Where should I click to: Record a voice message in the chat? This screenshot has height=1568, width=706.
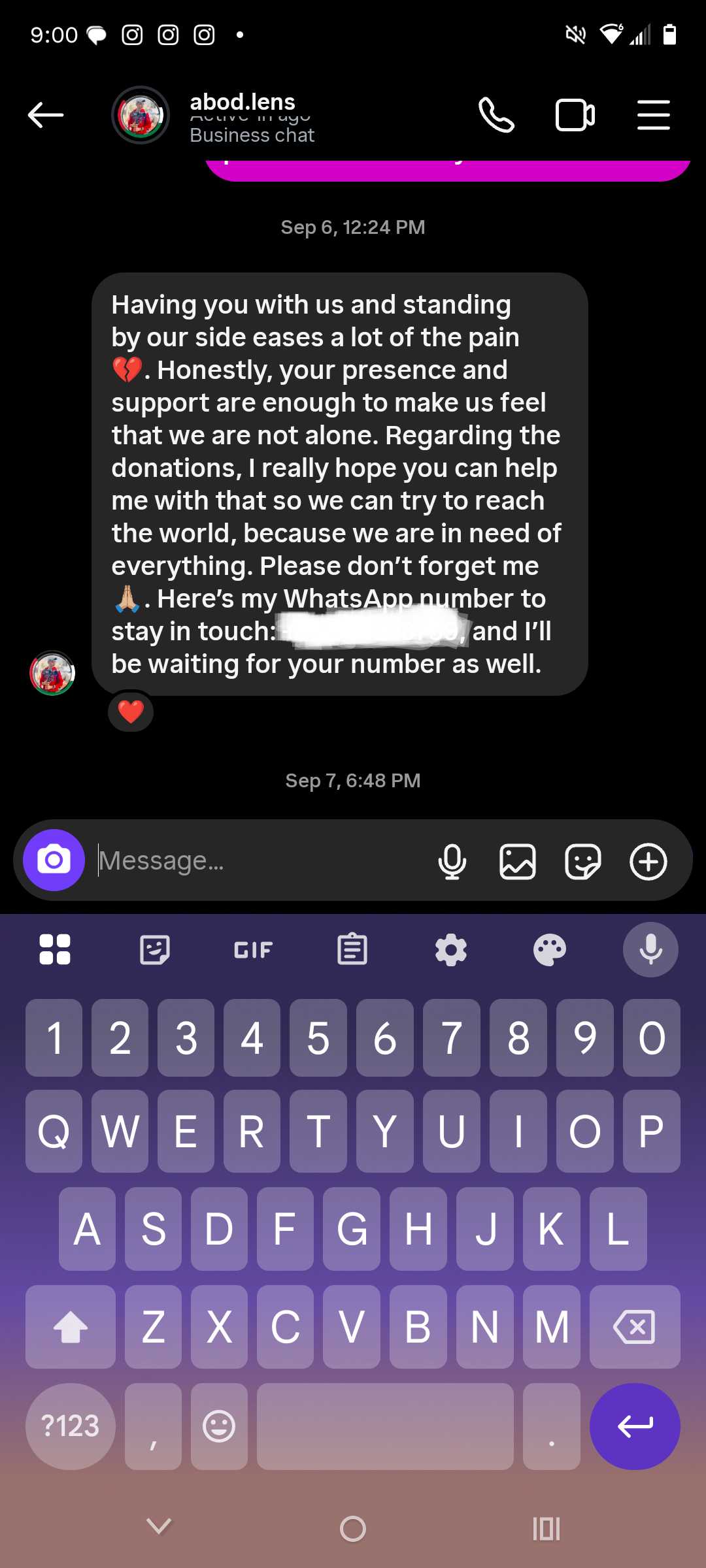point(452,861)
